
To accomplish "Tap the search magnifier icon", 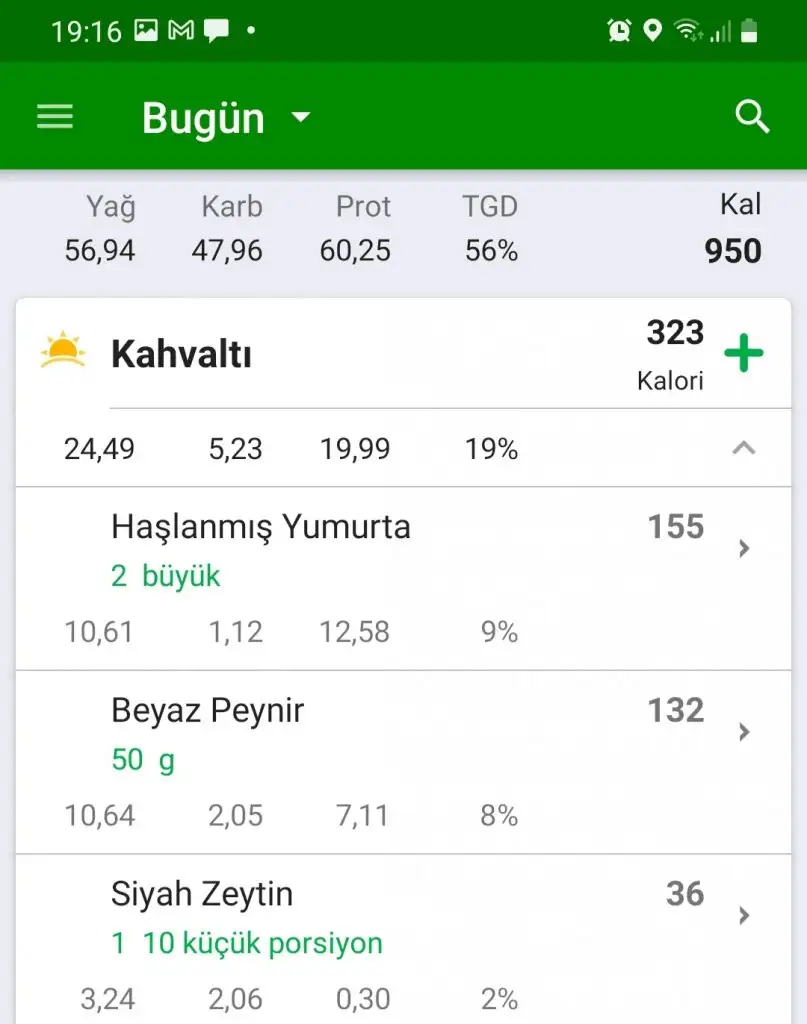I will tap(752, 118).
